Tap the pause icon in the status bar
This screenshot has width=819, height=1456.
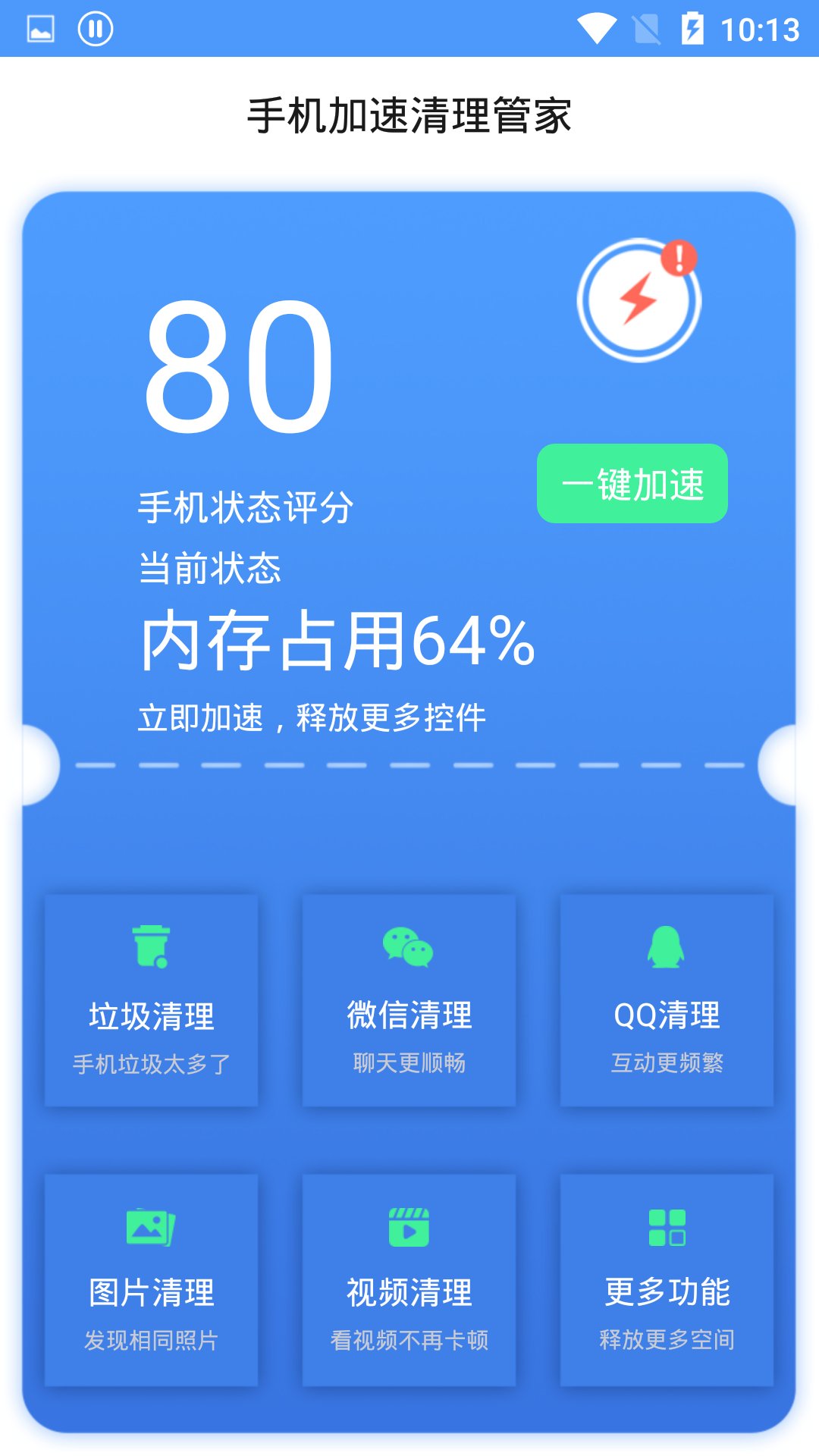[96, 29]
